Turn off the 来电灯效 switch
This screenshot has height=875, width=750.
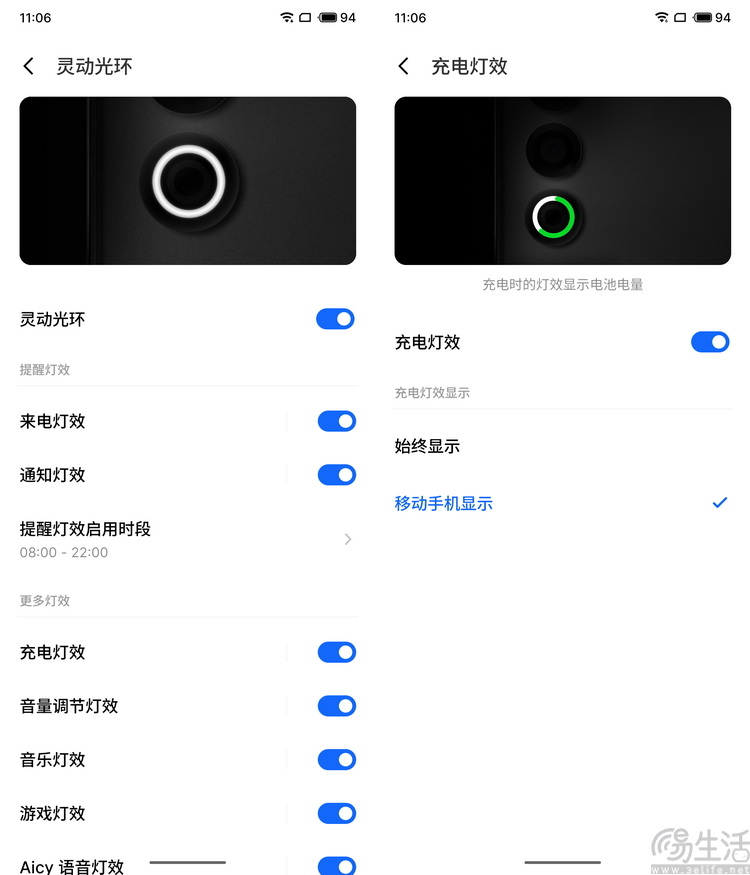coord(335,421)
